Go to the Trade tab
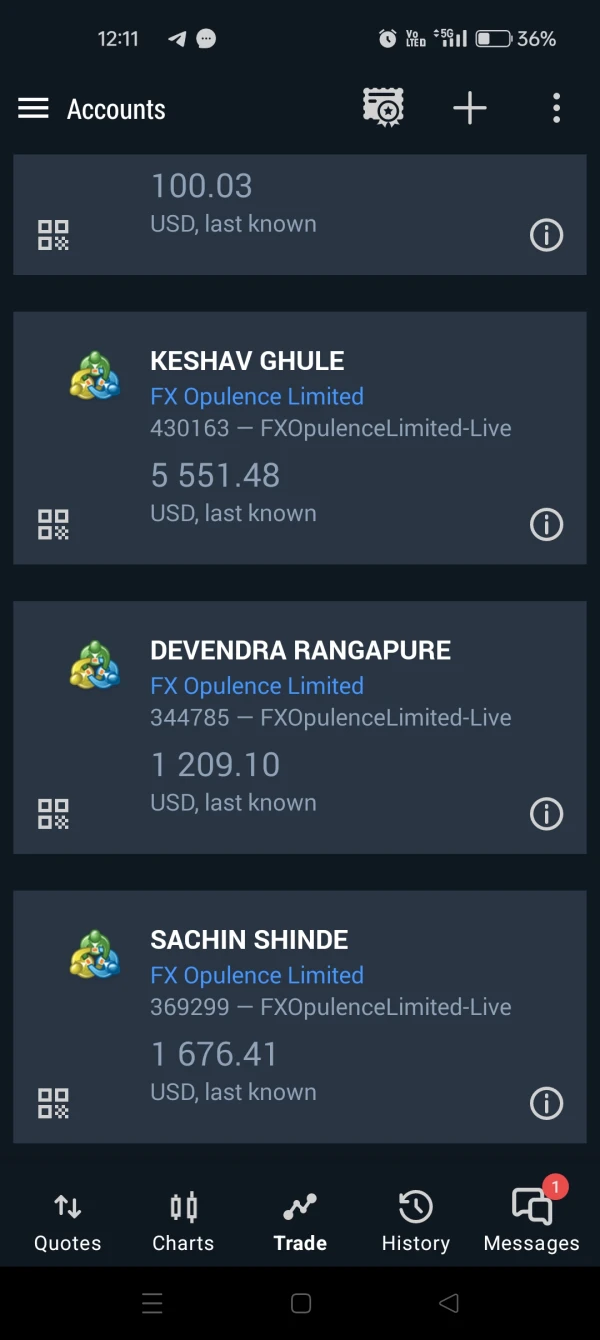Viewport: 600px width, 1340px height. 300,1222
